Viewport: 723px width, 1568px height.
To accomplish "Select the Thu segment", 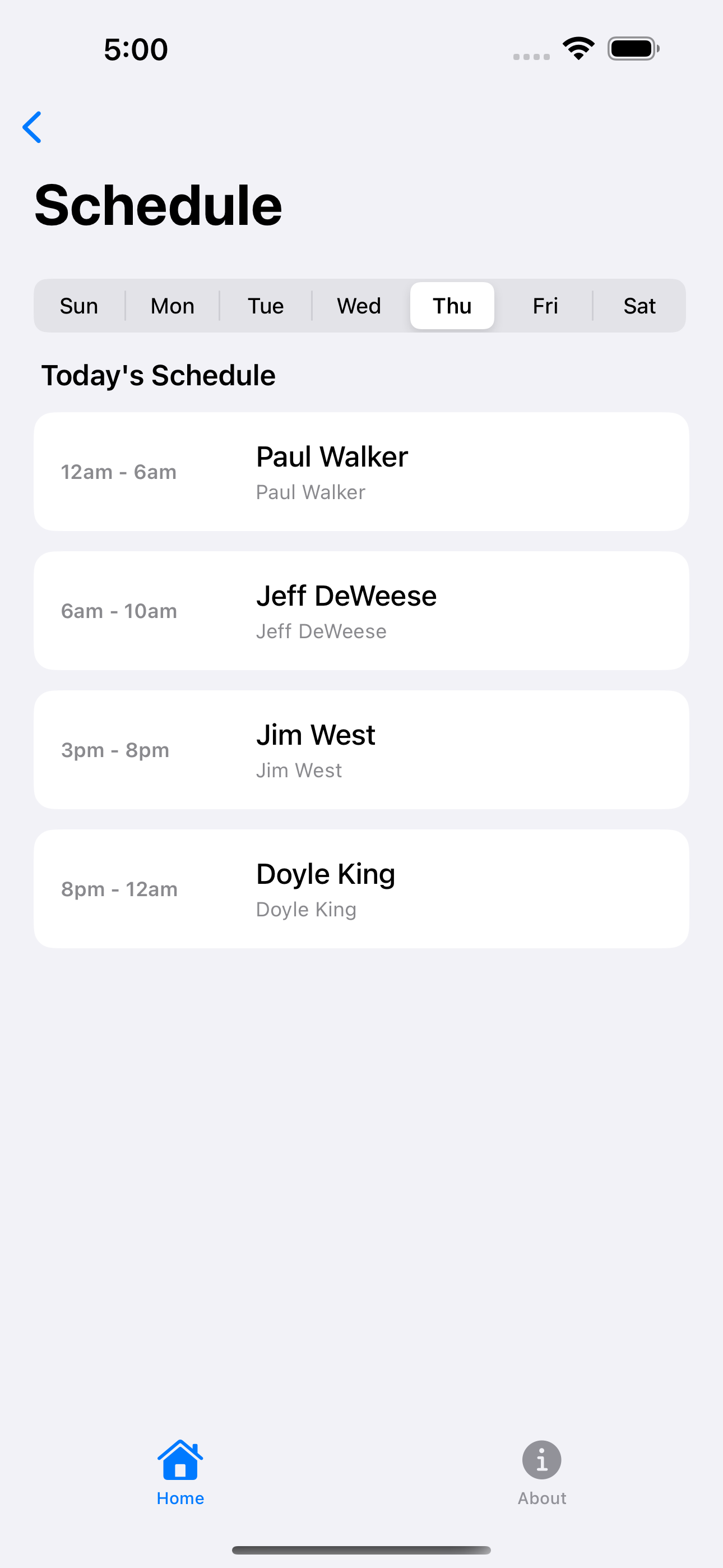I will click(x=452, y=306).
